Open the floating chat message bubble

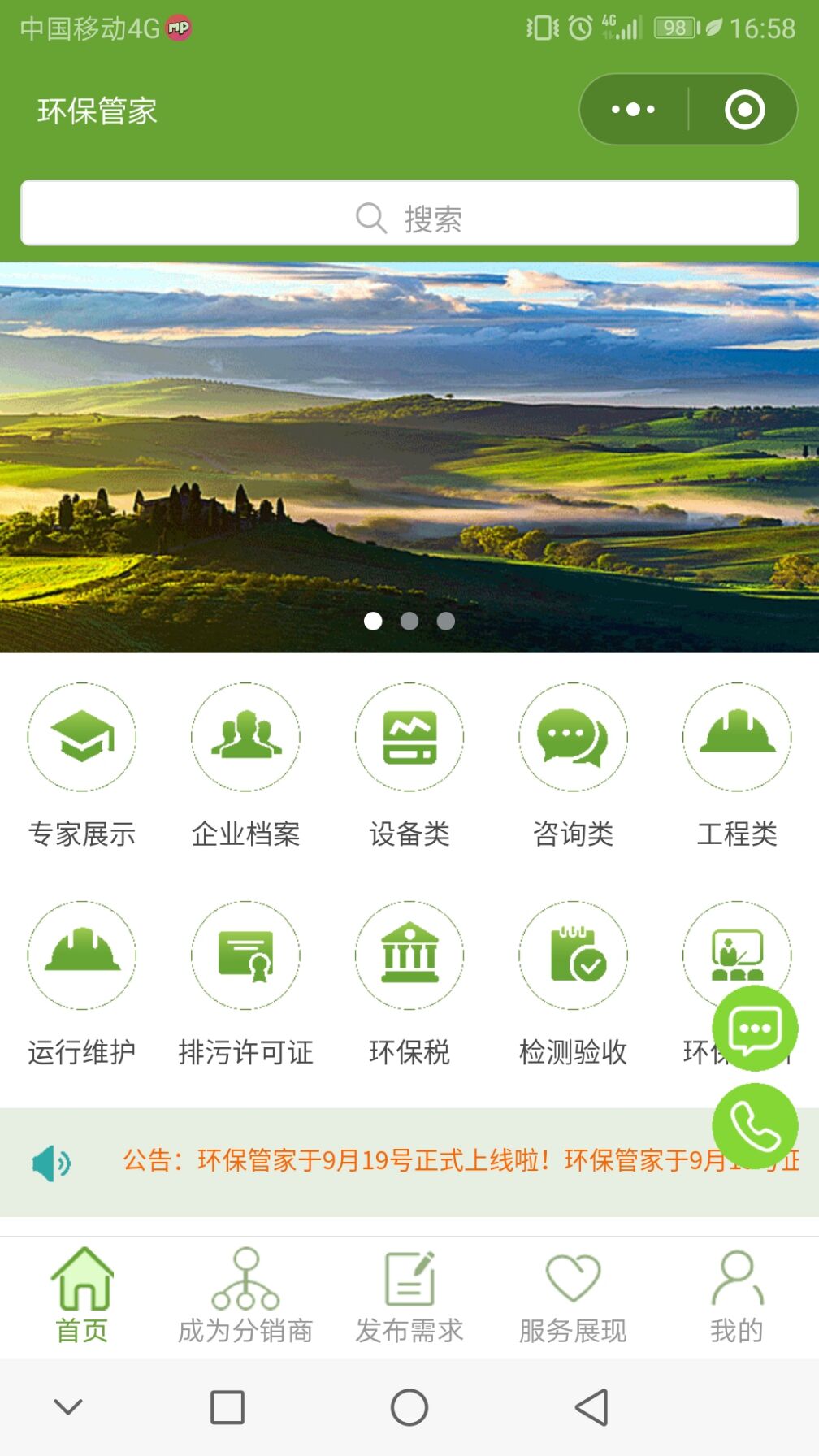[754, 1029]
